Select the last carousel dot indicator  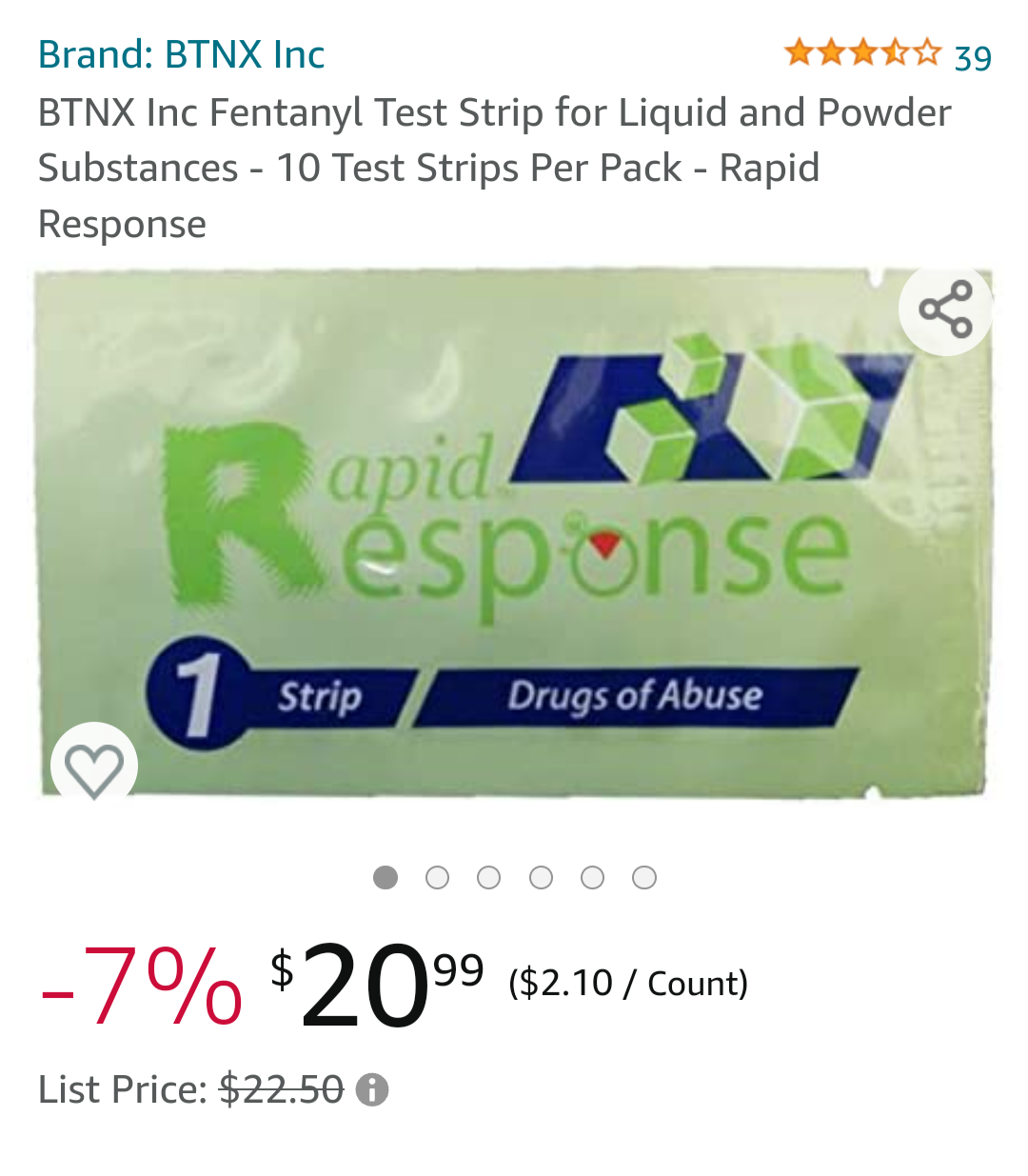[x=644, y=876]
